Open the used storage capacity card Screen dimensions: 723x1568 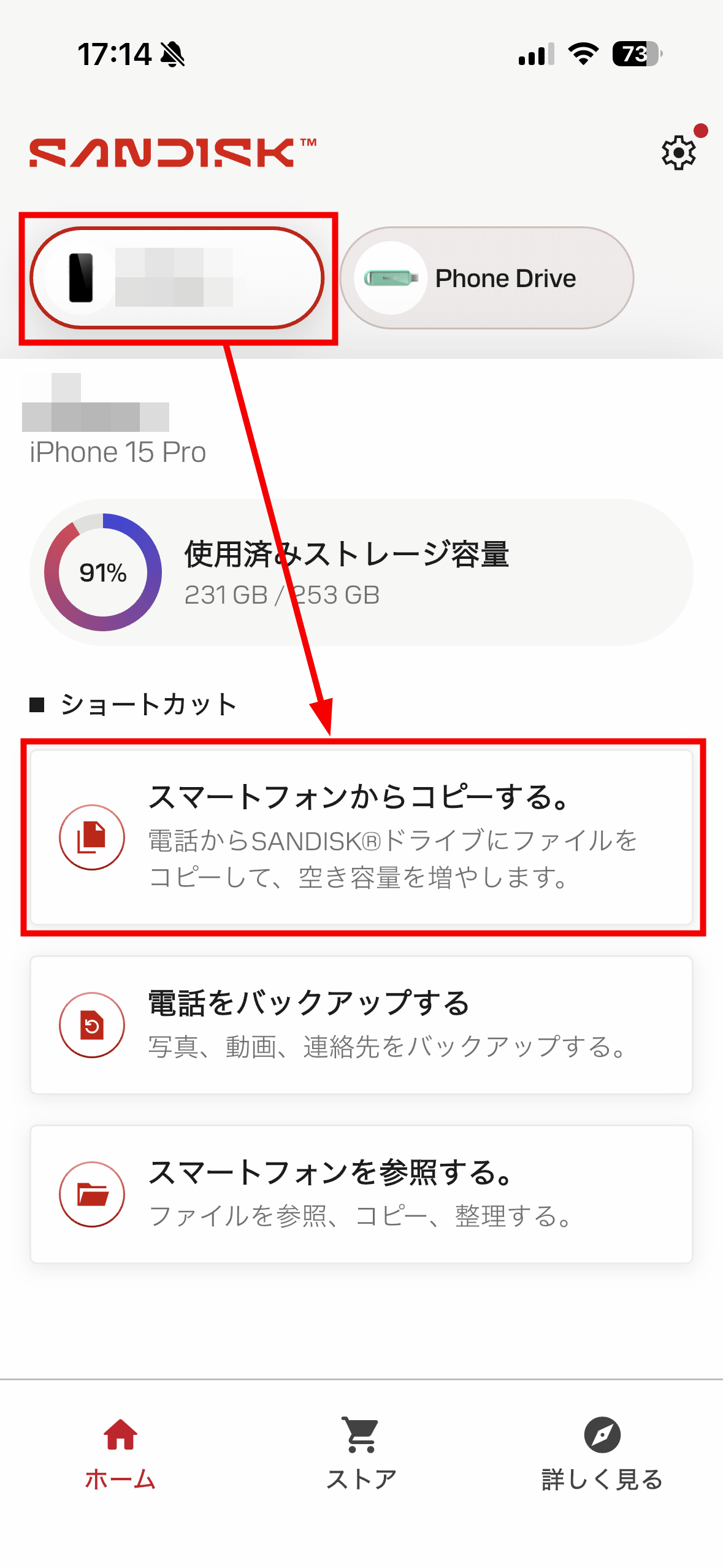pos(361,572)
